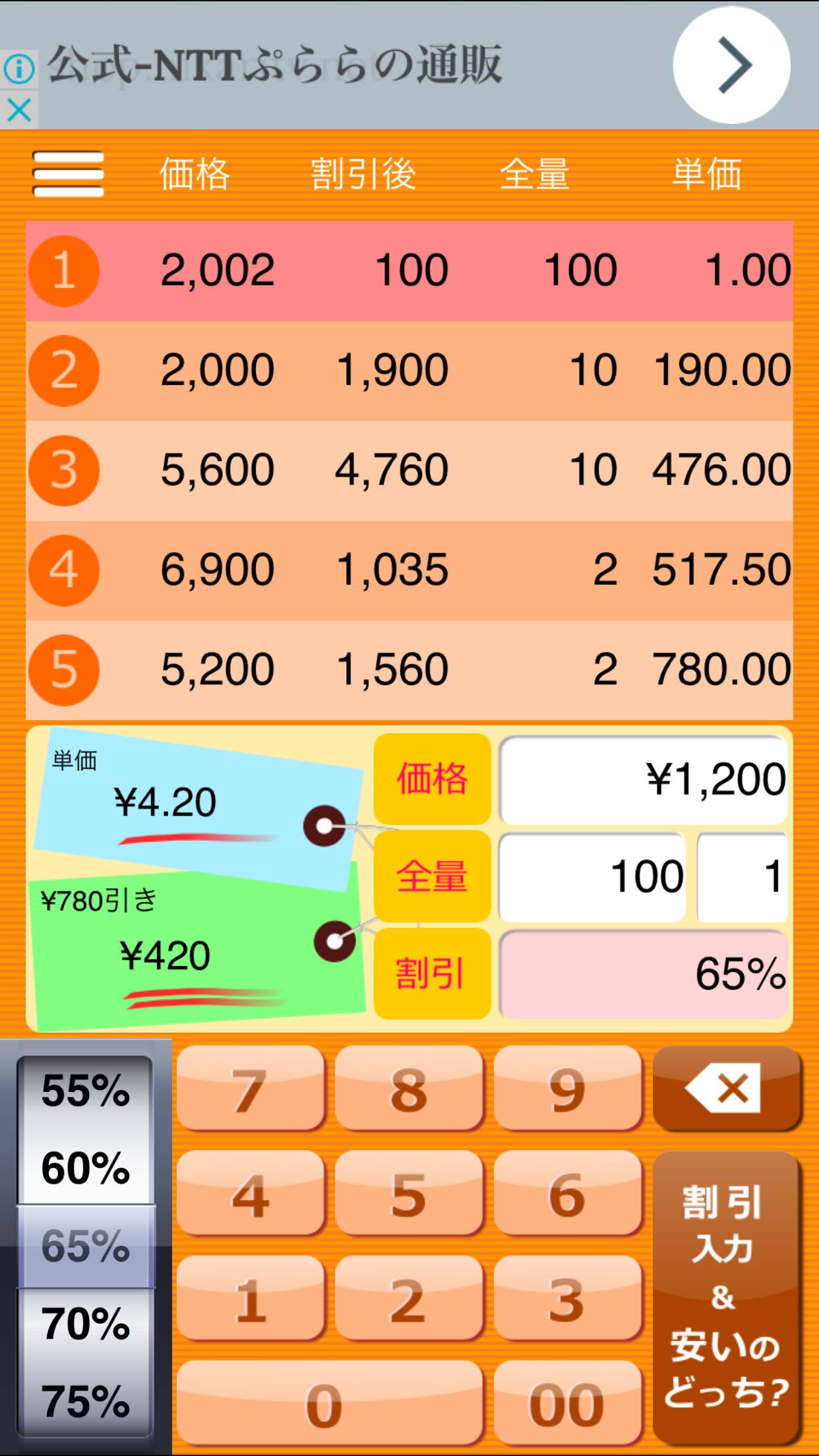The image size is (819, 1456).
Task: Select comparison row 5 with 5,200
Action: click(x=409, y=670)
